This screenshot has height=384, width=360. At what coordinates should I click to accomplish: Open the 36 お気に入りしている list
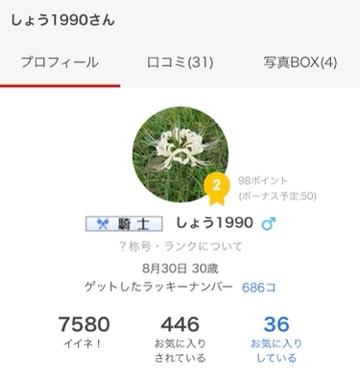coord(276,339)
